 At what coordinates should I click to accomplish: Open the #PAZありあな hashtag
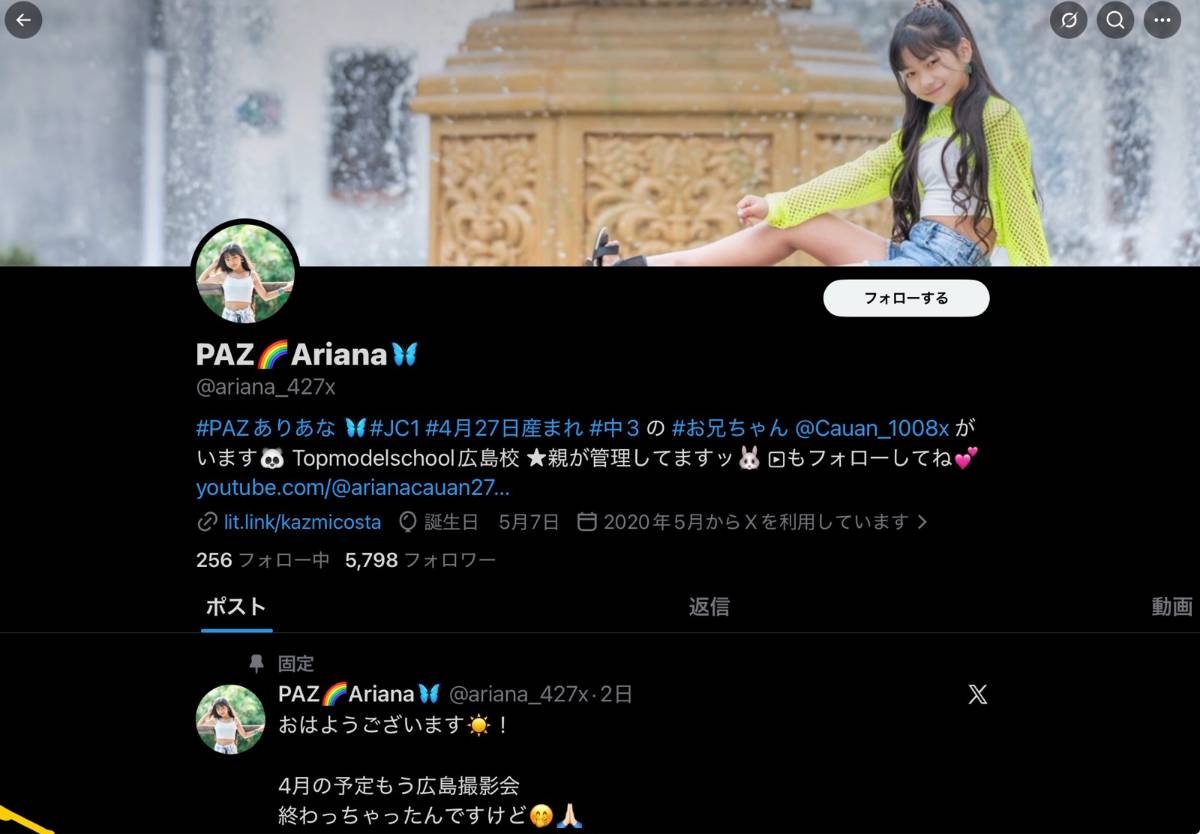tap(266, 428)
